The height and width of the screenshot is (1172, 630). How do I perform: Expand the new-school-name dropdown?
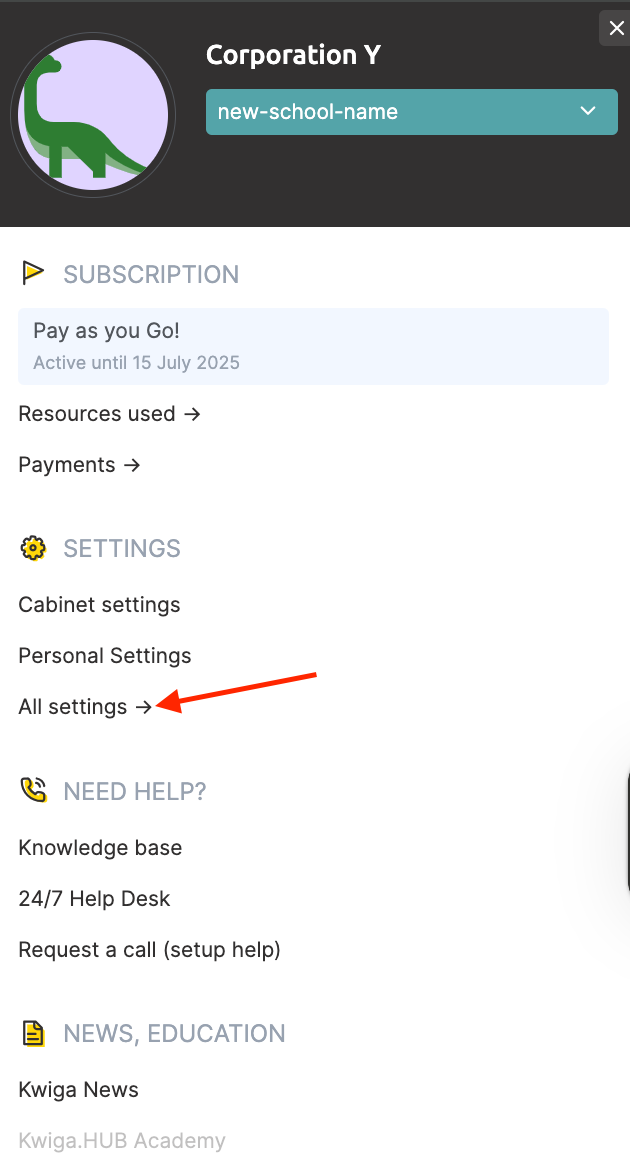pyautogui.click(x=412, y=112)
